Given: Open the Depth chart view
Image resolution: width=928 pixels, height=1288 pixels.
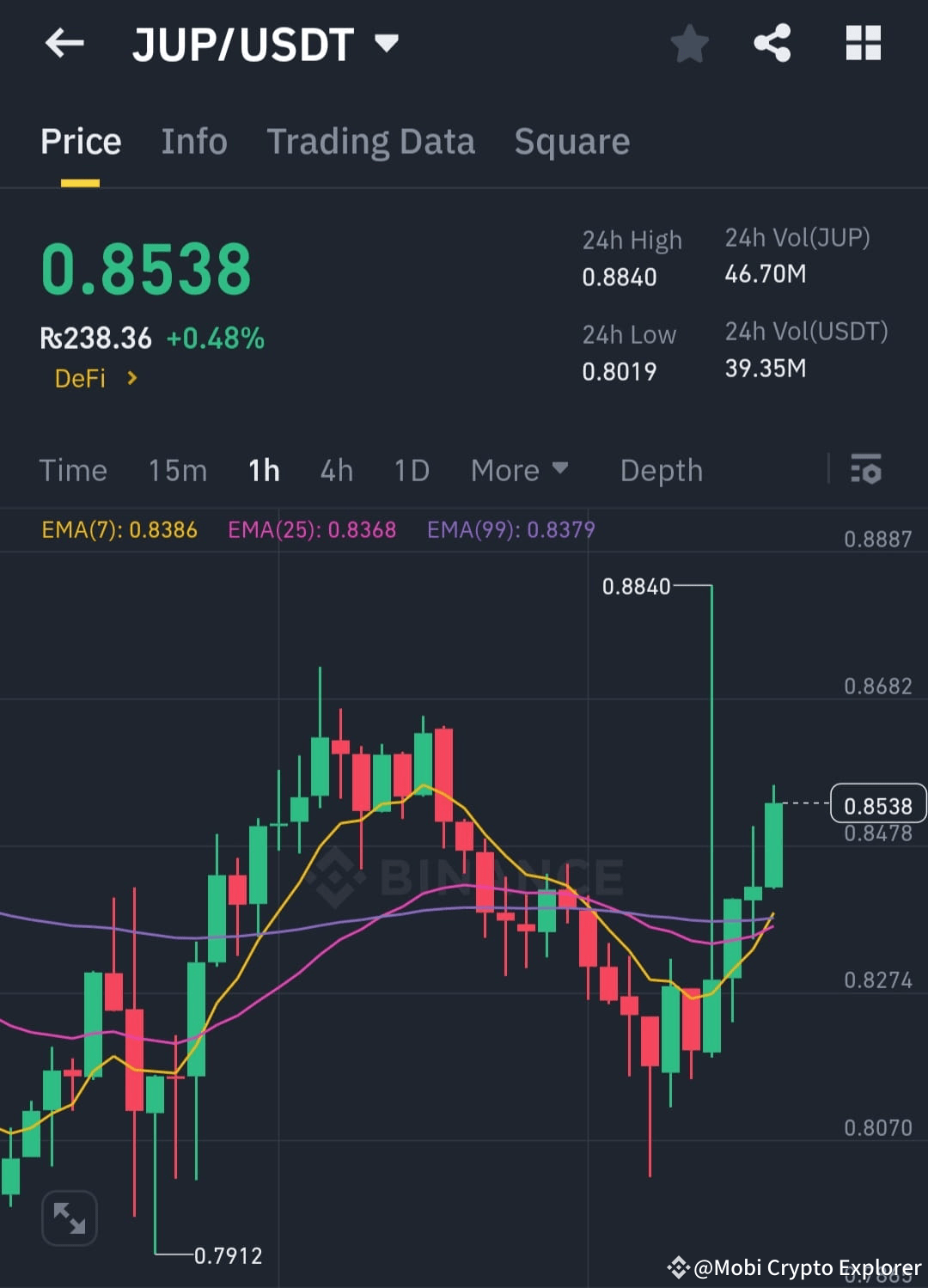Looking at the screenshot, I should [x=661, y=470].
